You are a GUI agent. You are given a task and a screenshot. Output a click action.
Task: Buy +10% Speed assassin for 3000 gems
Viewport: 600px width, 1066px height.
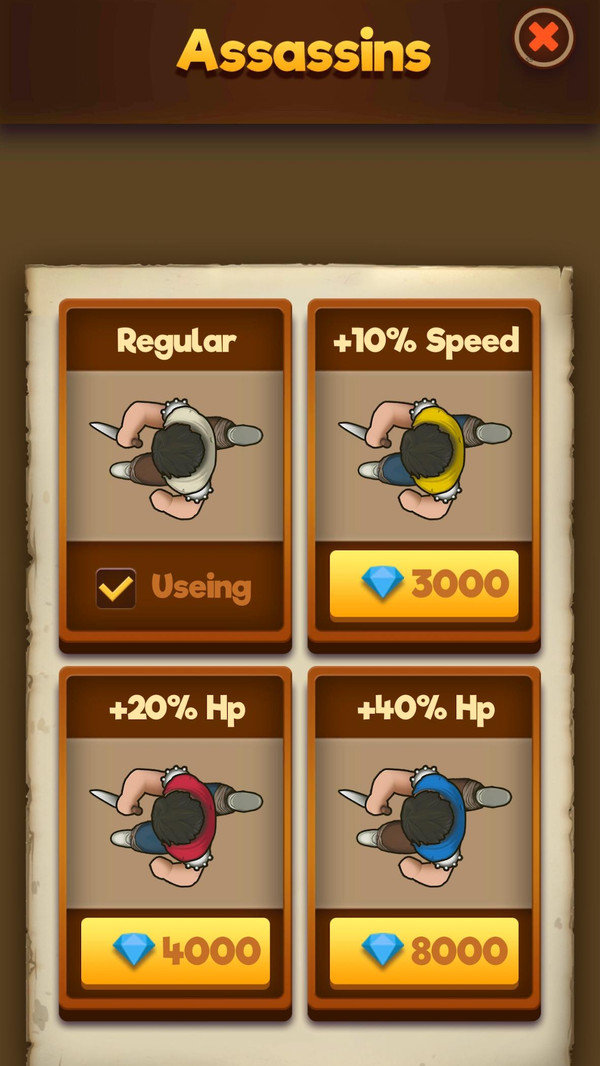(x=424, y=585)
